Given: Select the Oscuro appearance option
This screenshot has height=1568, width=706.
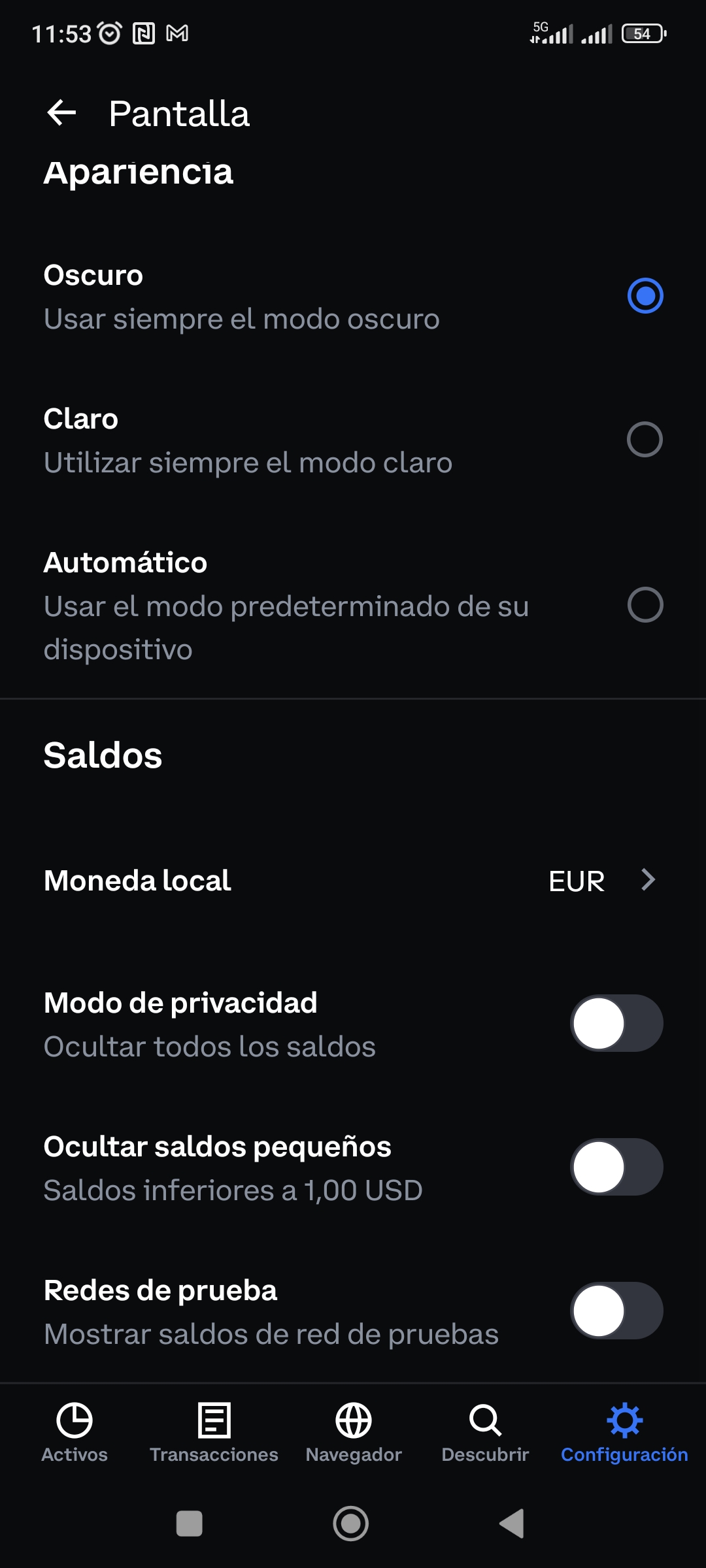Looking at the screenshot, I should (x=353, y=296).
